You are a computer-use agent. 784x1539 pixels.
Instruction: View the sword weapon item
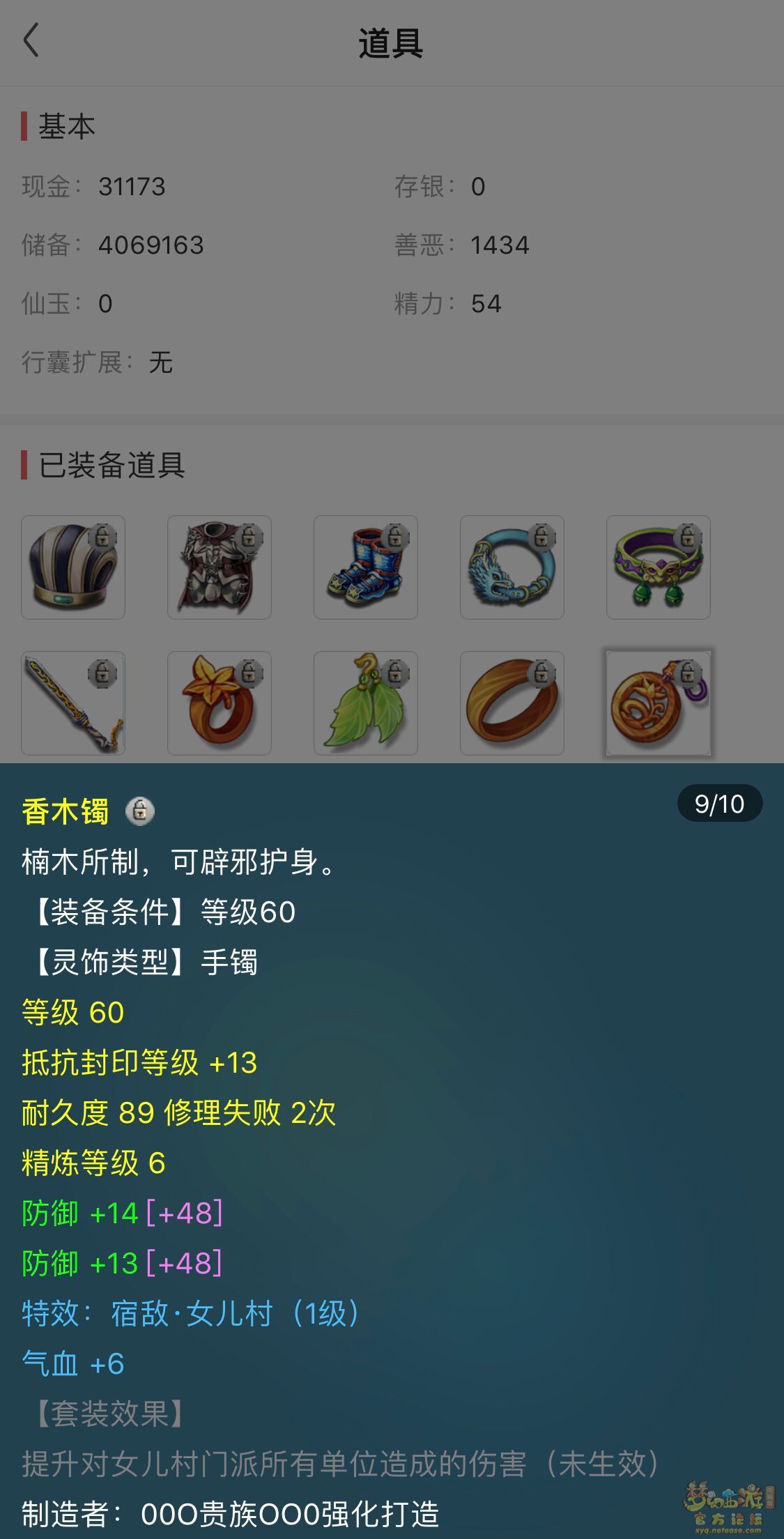pyautogui.click(x=73, y=703)
